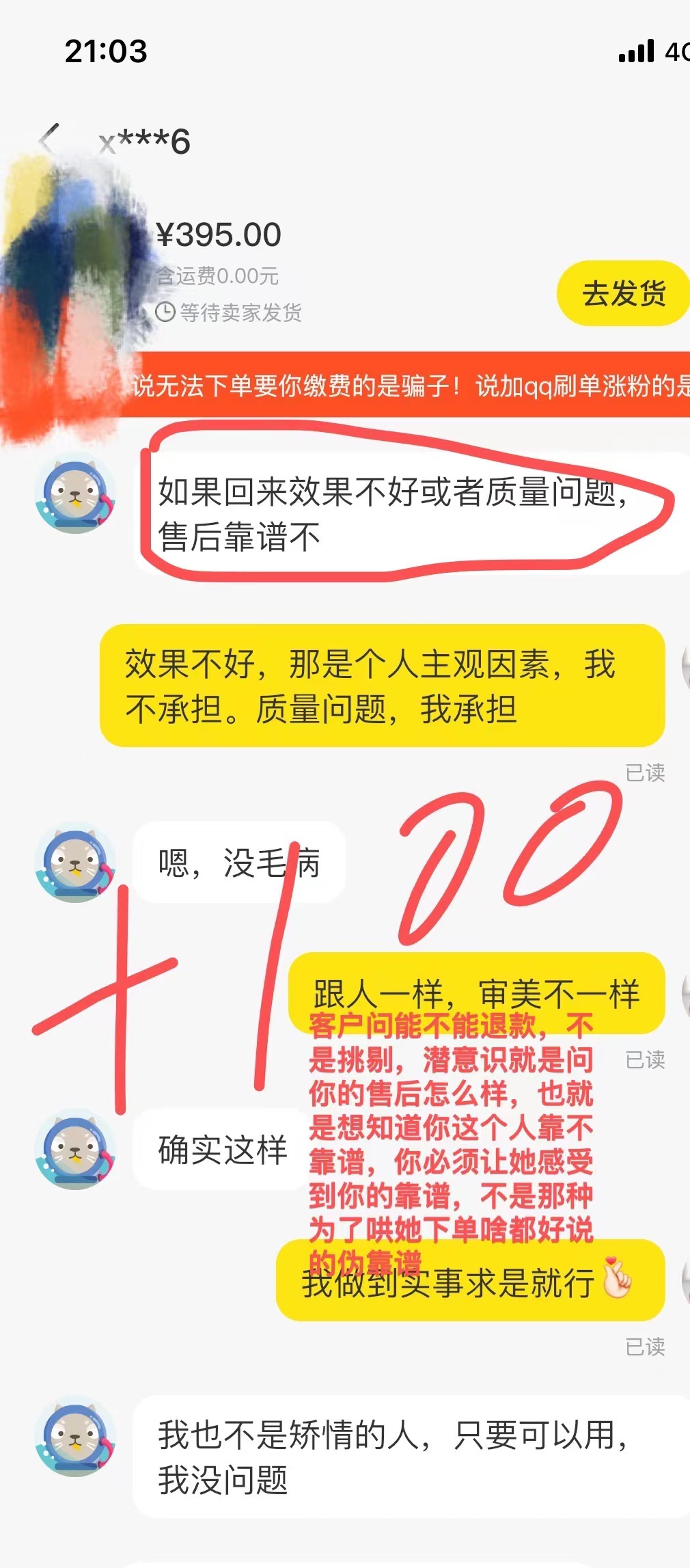Image resolution: width=690 pixels, height=1568 pixels.
Task: Open the ¥395.00 order details card
Action: [219, 236]
